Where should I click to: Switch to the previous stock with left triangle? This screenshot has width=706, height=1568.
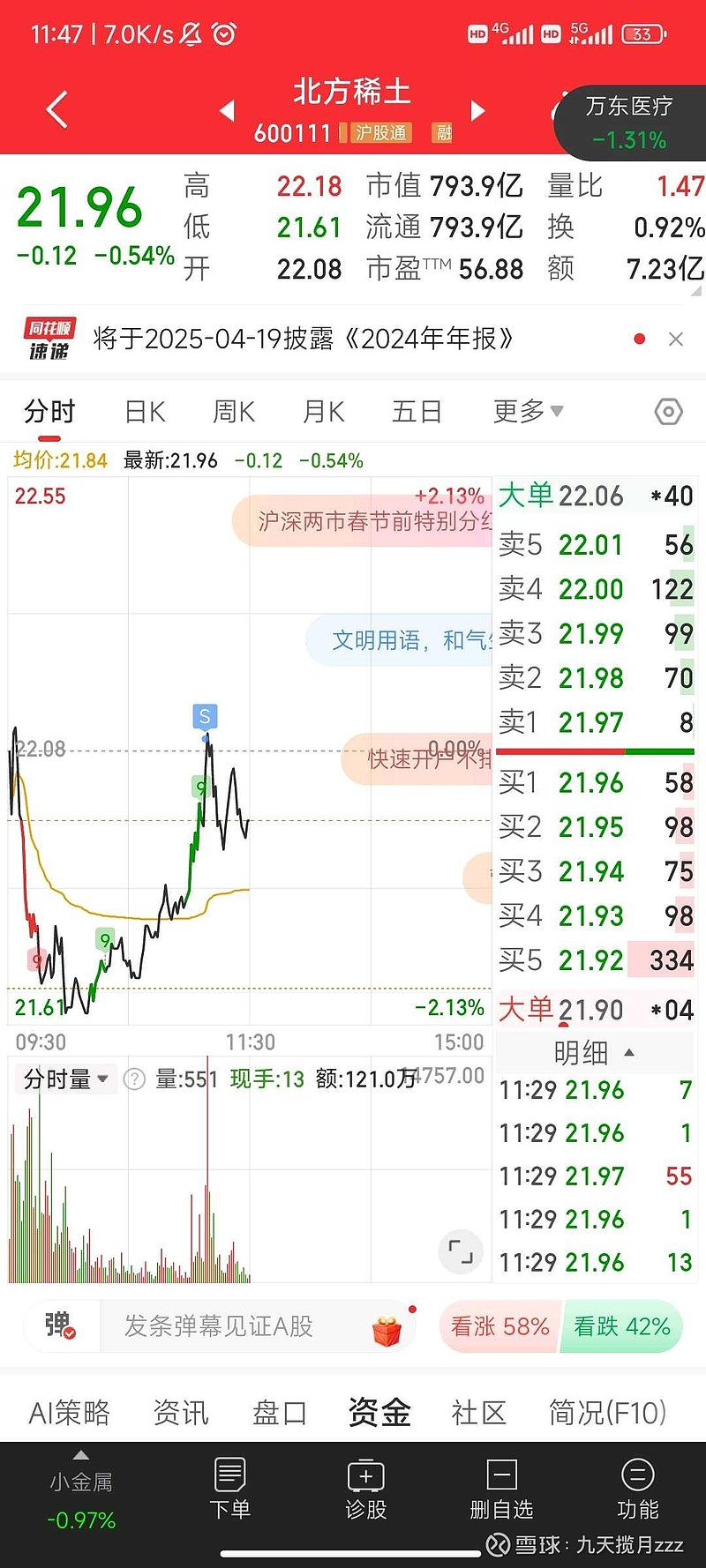pyautogui.click(x=227, y=111)
